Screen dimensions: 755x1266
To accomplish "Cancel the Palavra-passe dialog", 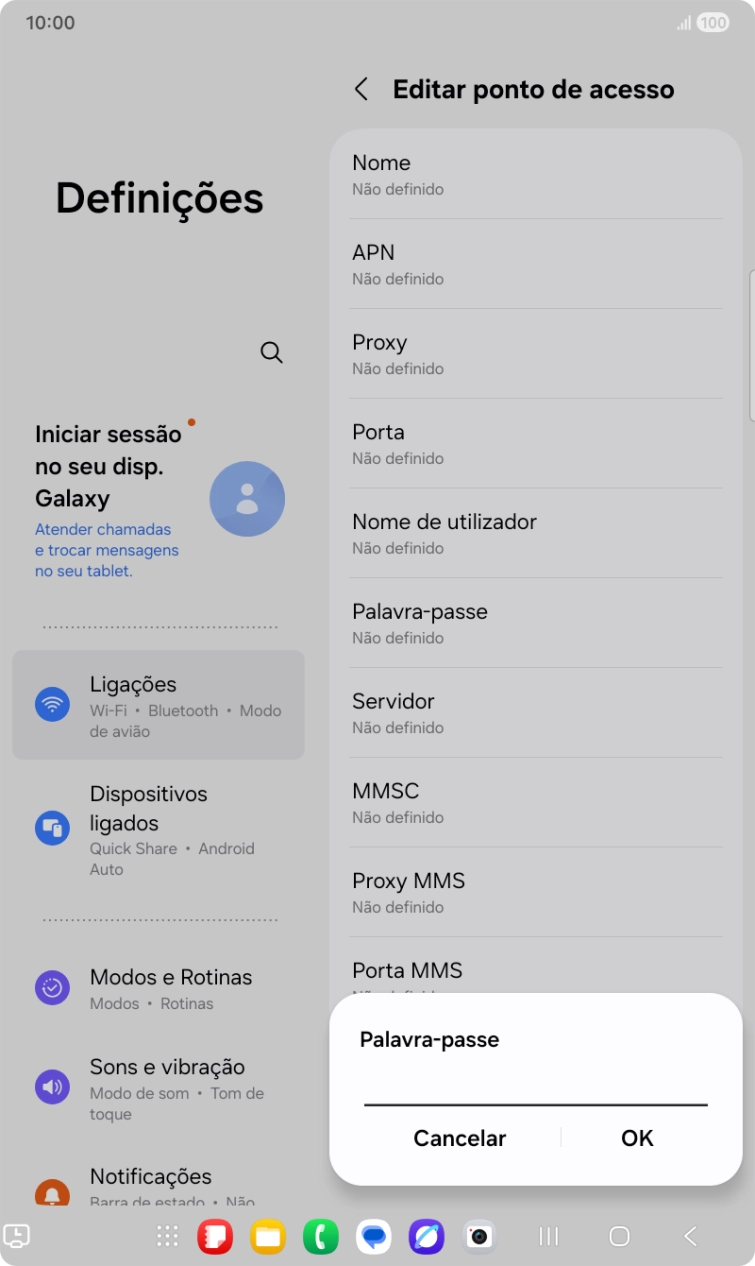I will point(459,1138).
